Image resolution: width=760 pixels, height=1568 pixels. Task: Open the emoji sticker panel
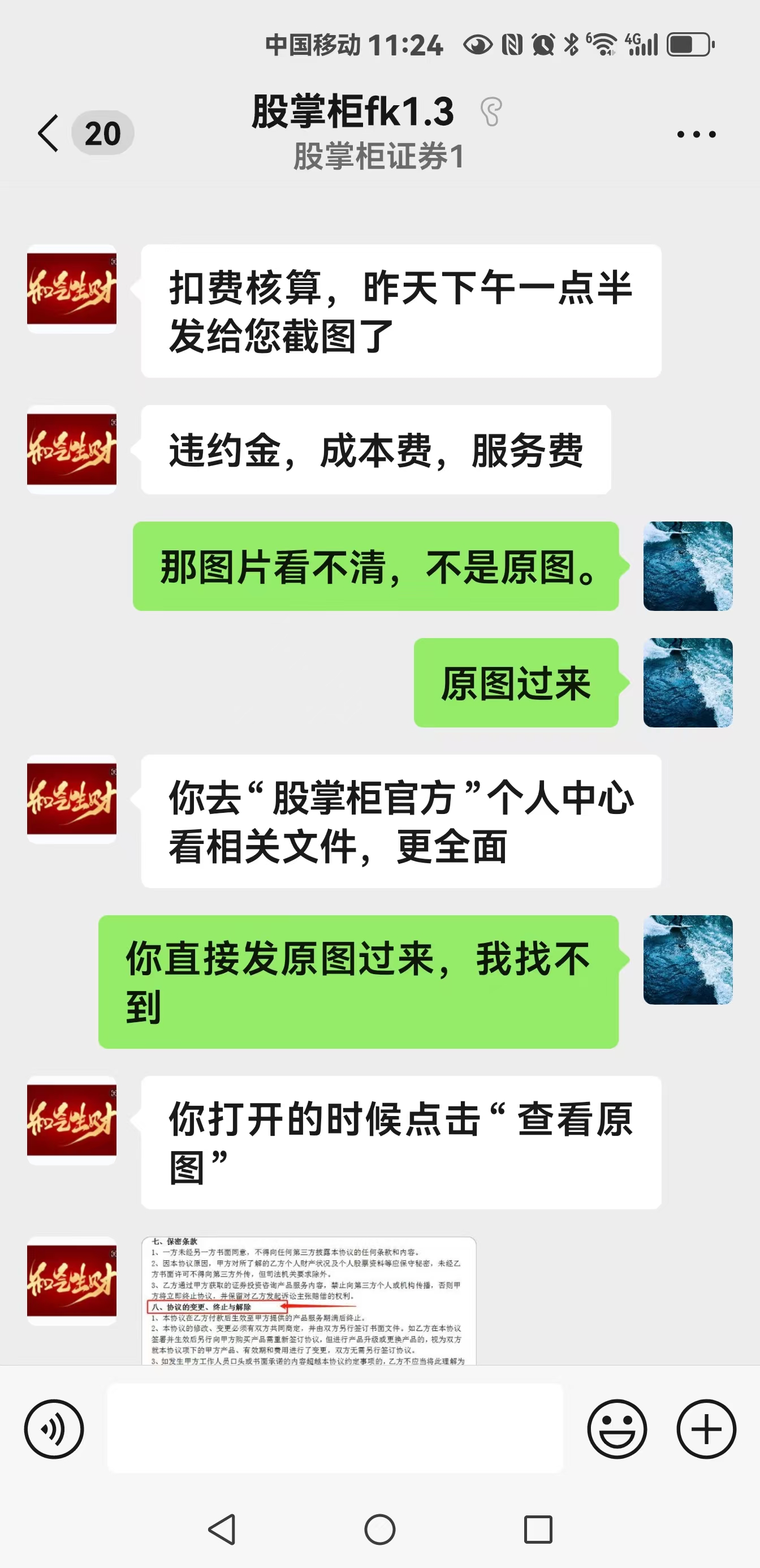point(616,1429)
